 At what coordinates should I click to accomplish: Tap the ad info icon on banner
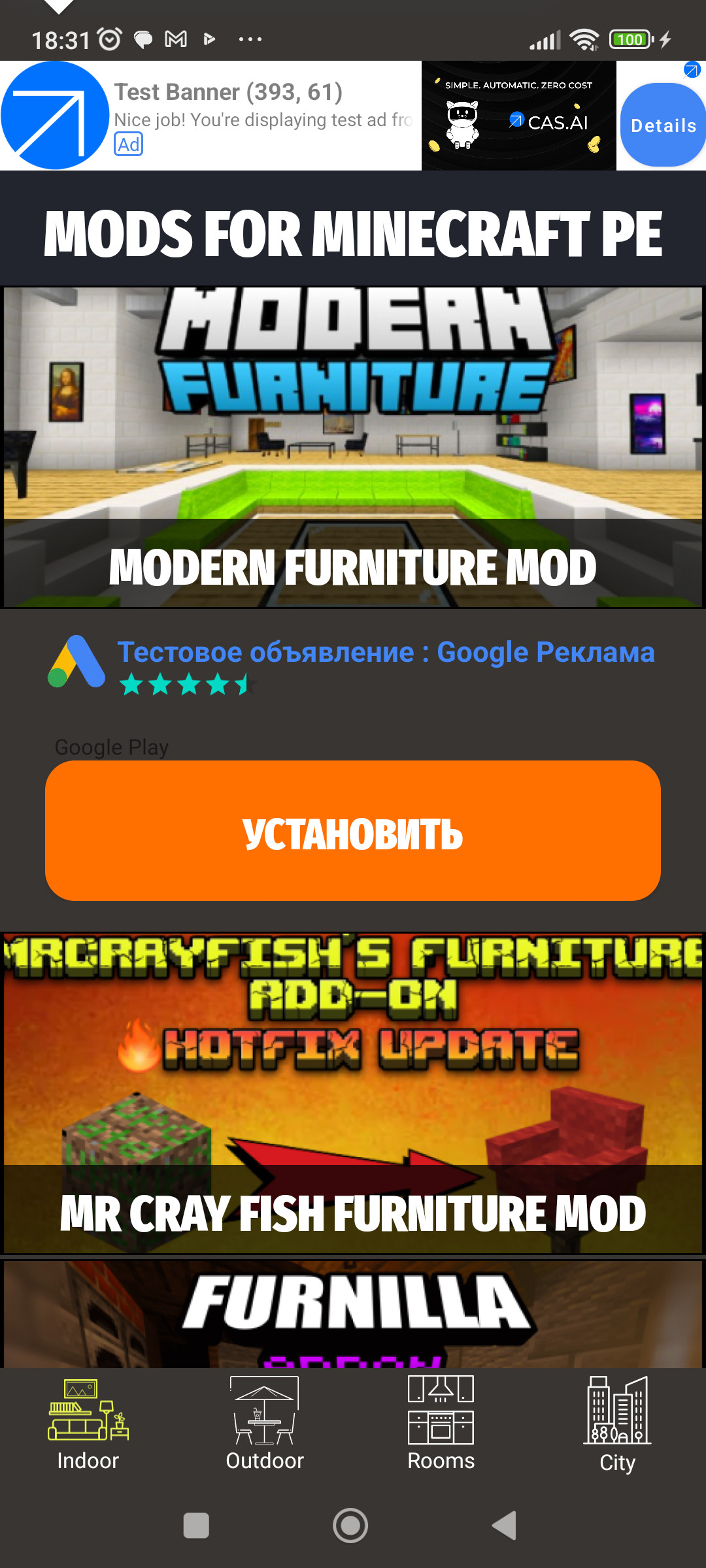coord(692,70)
